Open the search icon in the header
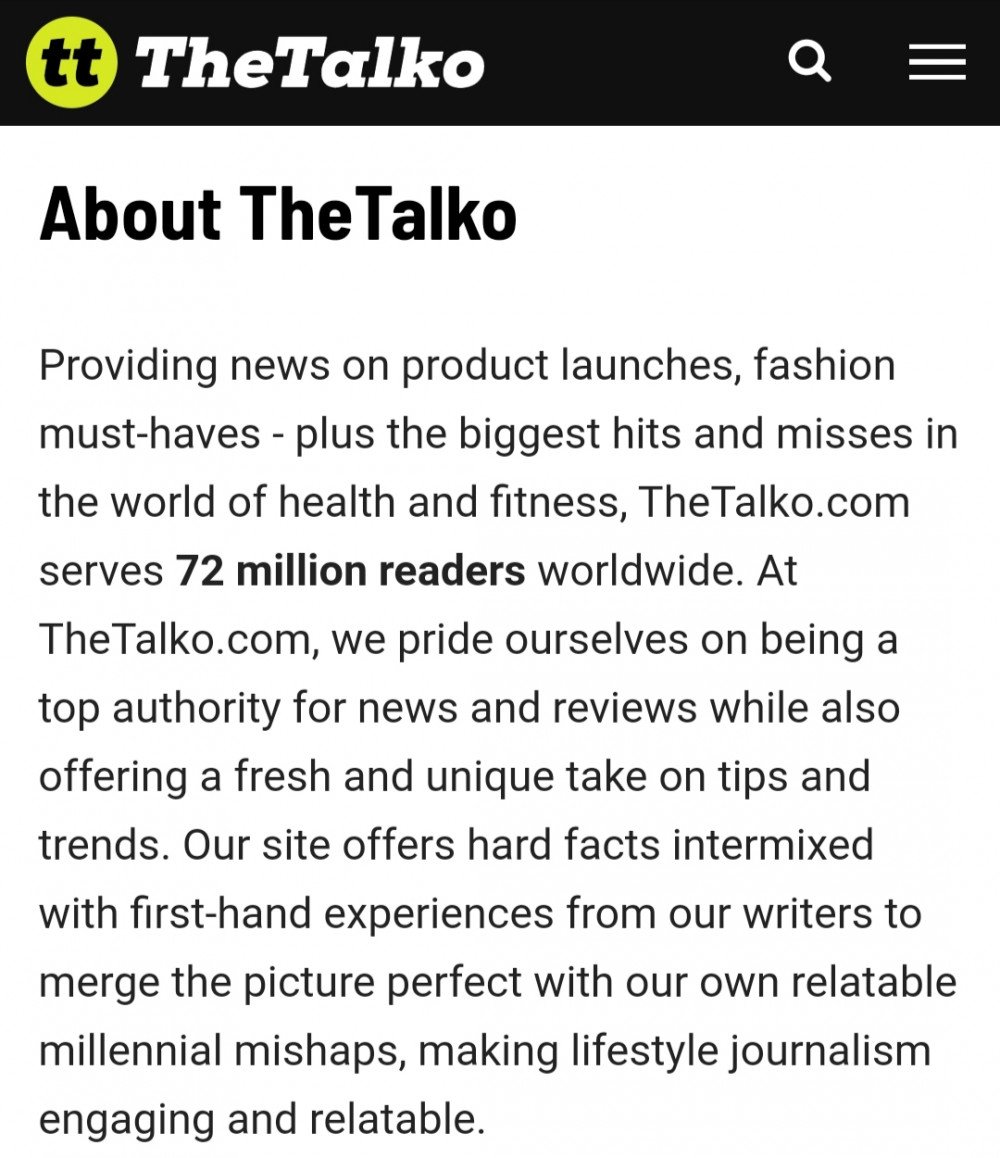The height and width of the screenshot is (1158, 1000). tap(809, 62)
